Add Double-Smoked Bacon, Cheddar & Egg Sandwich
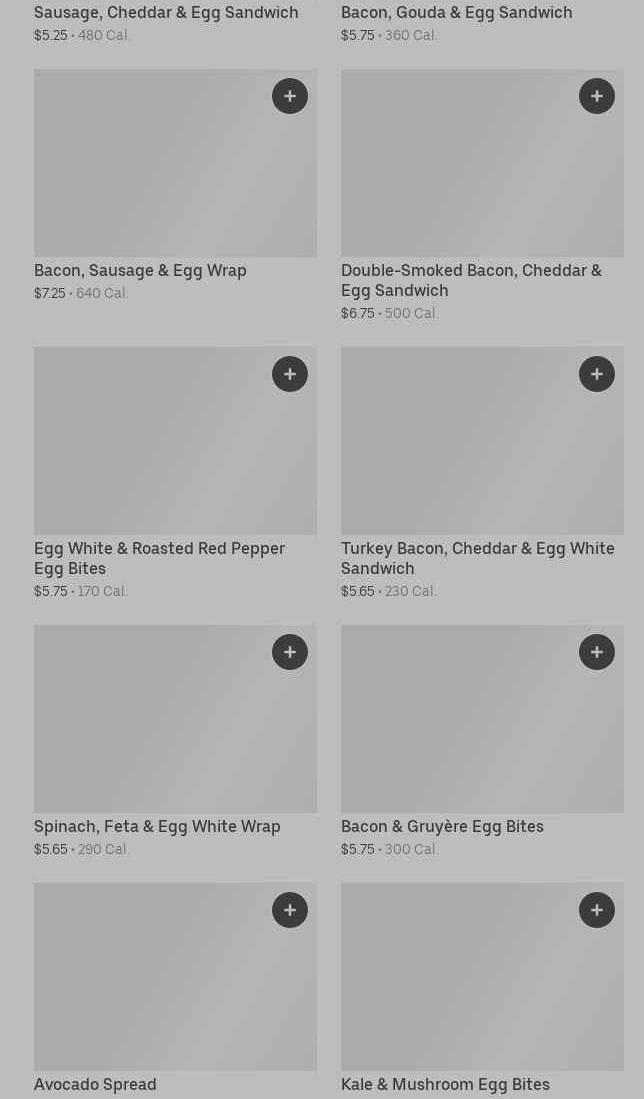644x1099 pixels. click(597, 96)
